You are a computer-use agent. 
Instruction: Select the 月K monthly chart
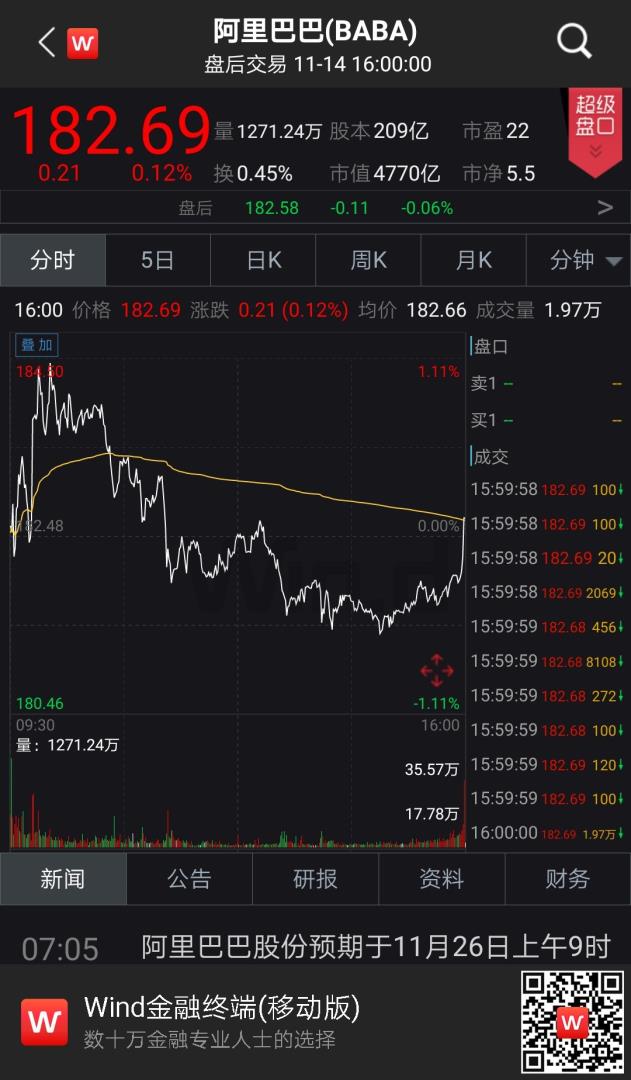click(x=473, y=261)
